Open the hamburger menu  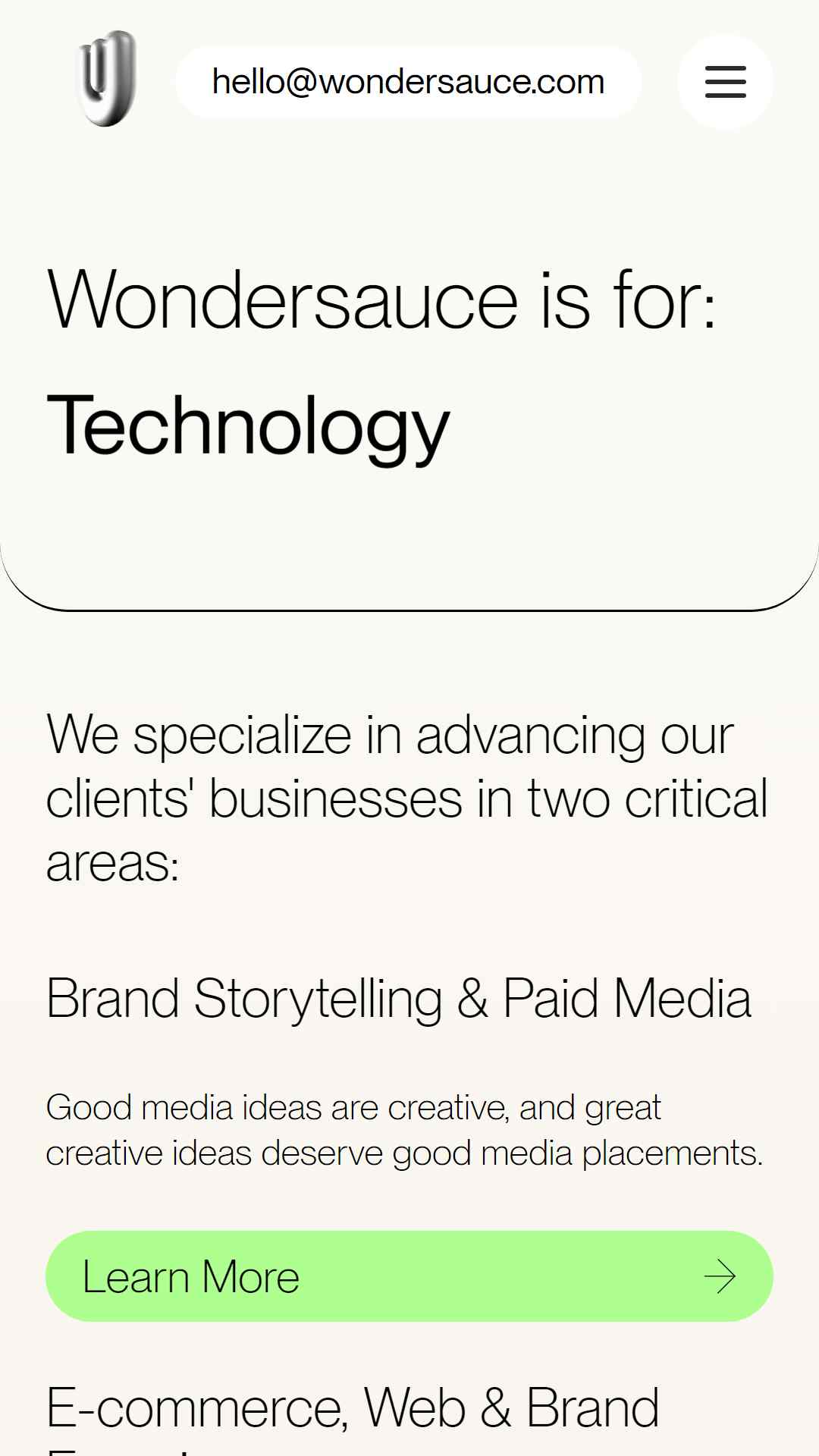(725, 81)
